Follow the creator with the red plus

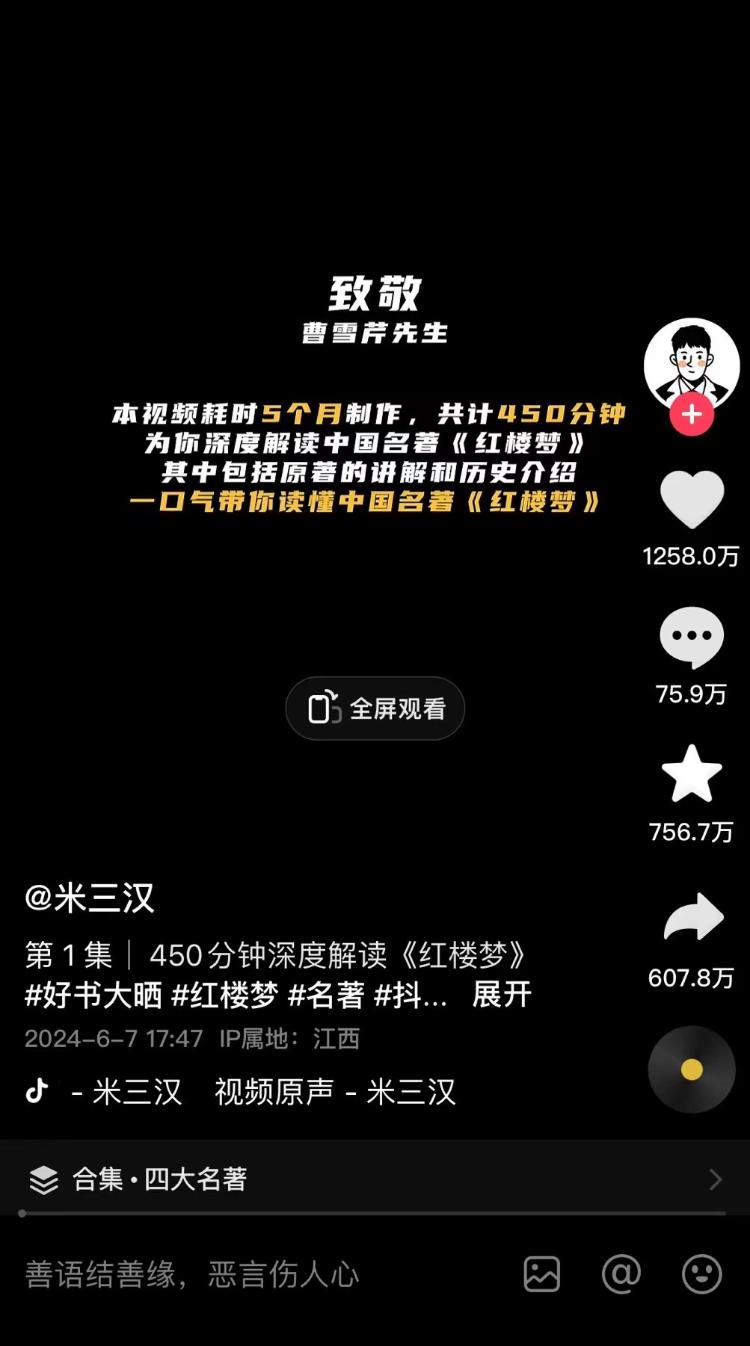[x=692, y=414]
